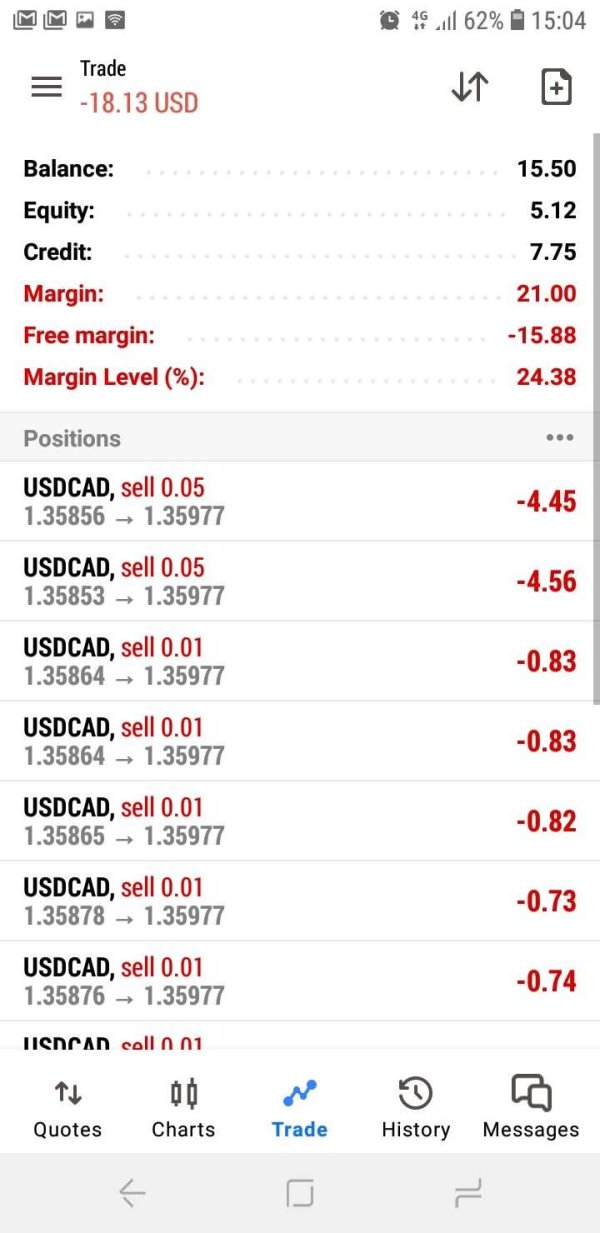The height and width of the screenshot is (1233, 600).
Task: Go back with the system back button
Action: click(132, 1192)
